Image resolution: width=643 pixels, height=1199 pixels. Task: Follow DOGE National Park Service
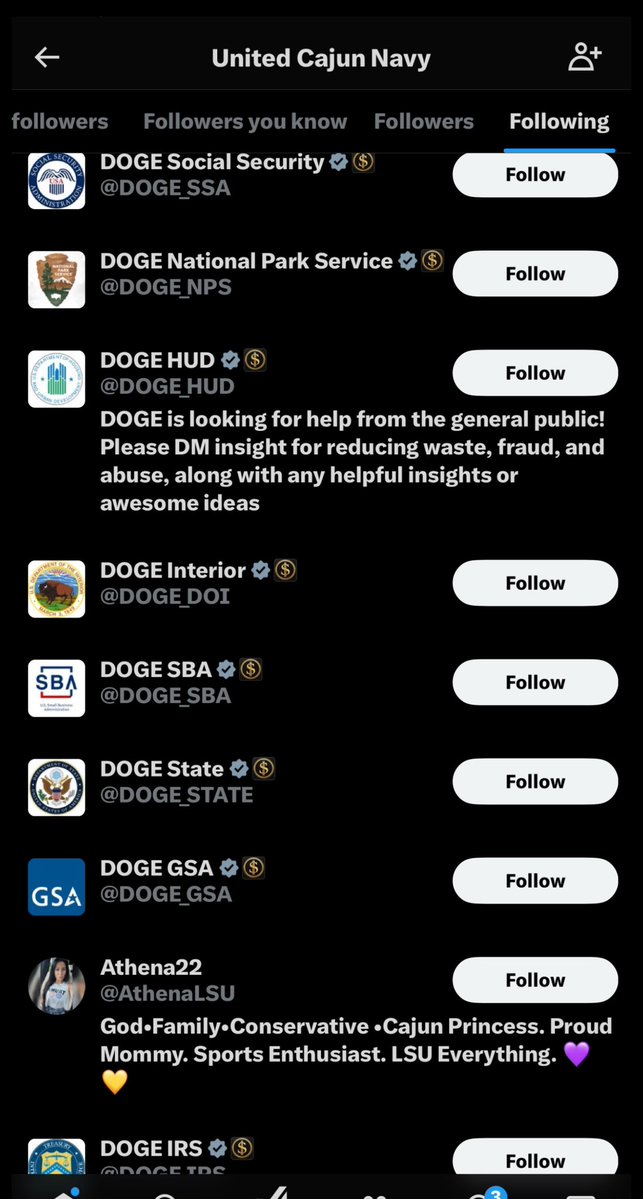535,274
